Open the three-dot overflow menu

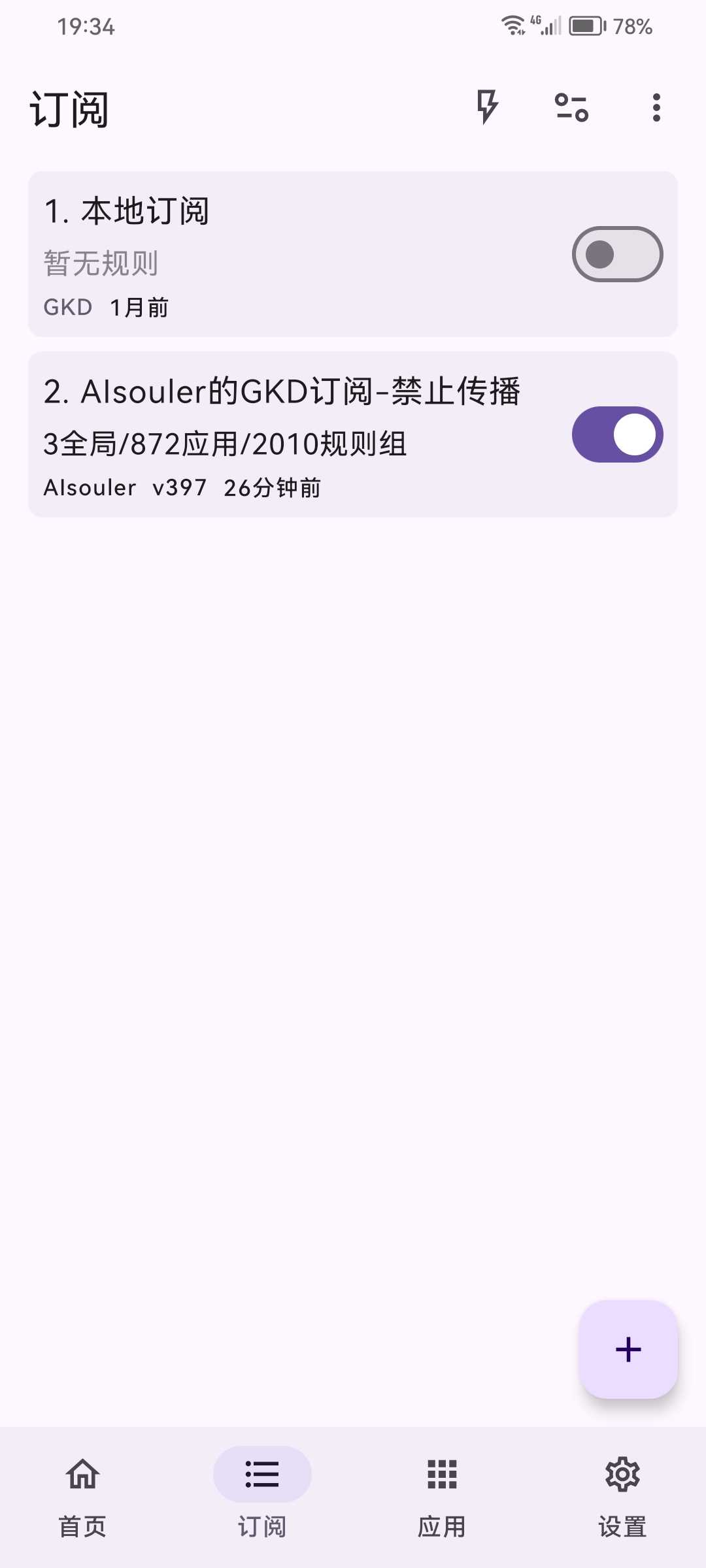(656, 107)
